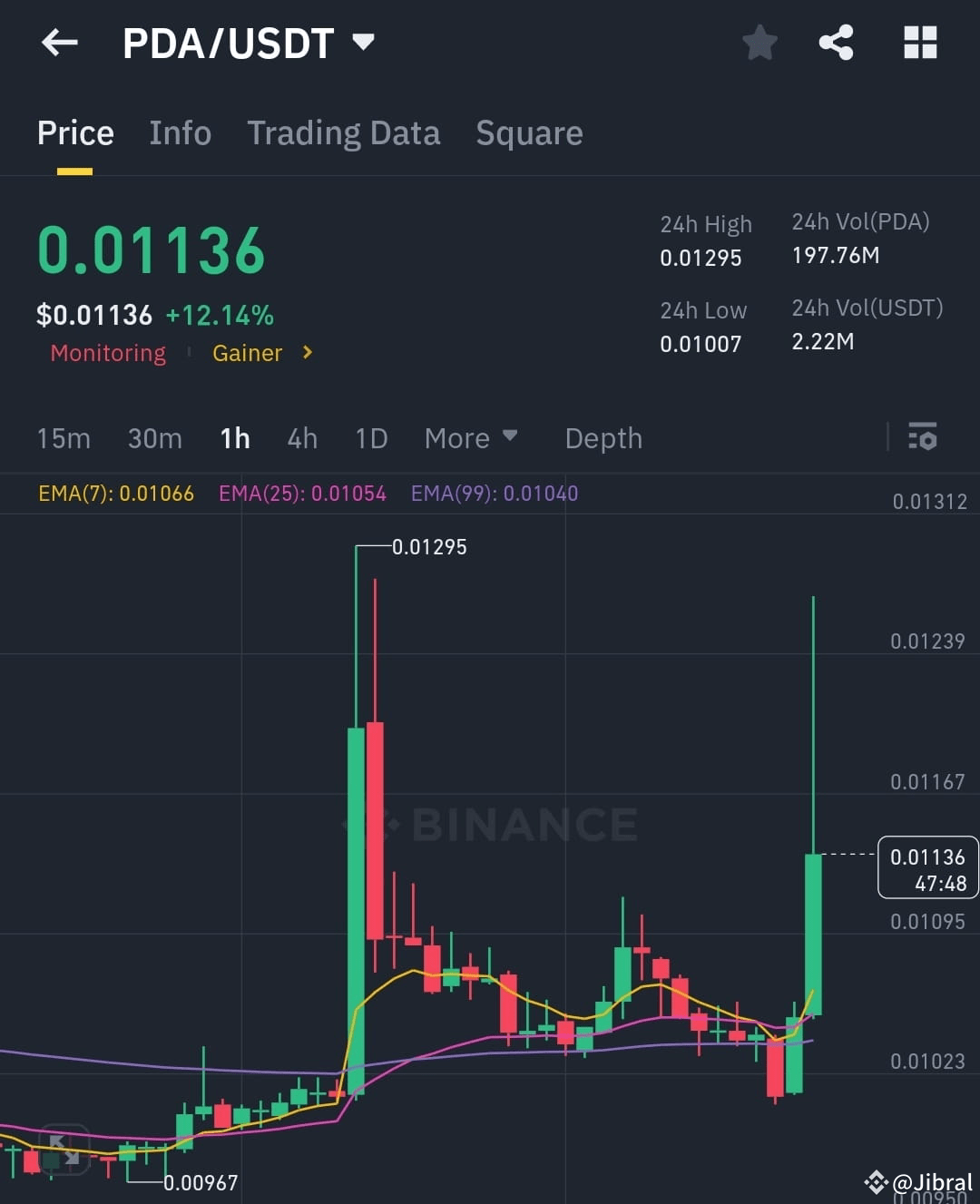Tap the Monitoring tag link
The width and height of the screenshot is (980, 1204).
tap(107, 353)
